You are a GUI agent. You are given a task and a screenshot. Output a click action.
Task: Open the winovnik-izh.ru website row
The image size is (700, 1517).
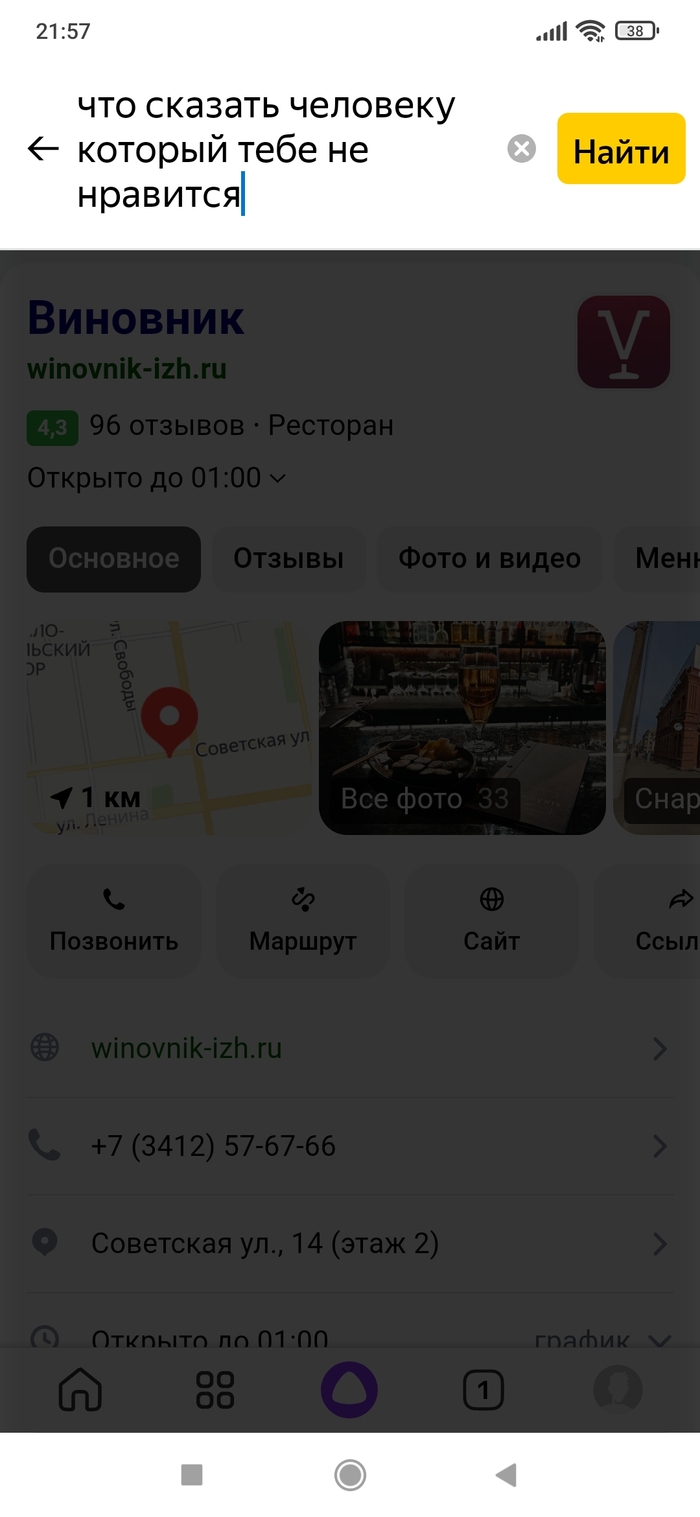350,1048
